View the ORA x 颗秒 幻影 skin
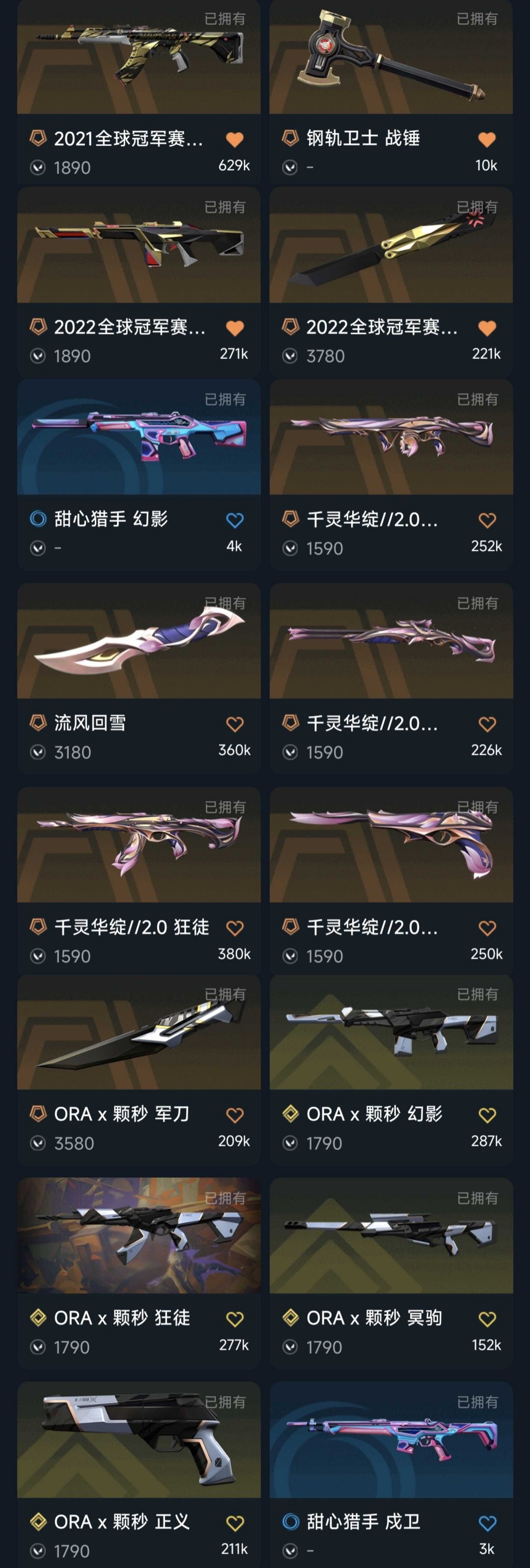This screenshot has height=1568, width=530. tap(391, 1070)
